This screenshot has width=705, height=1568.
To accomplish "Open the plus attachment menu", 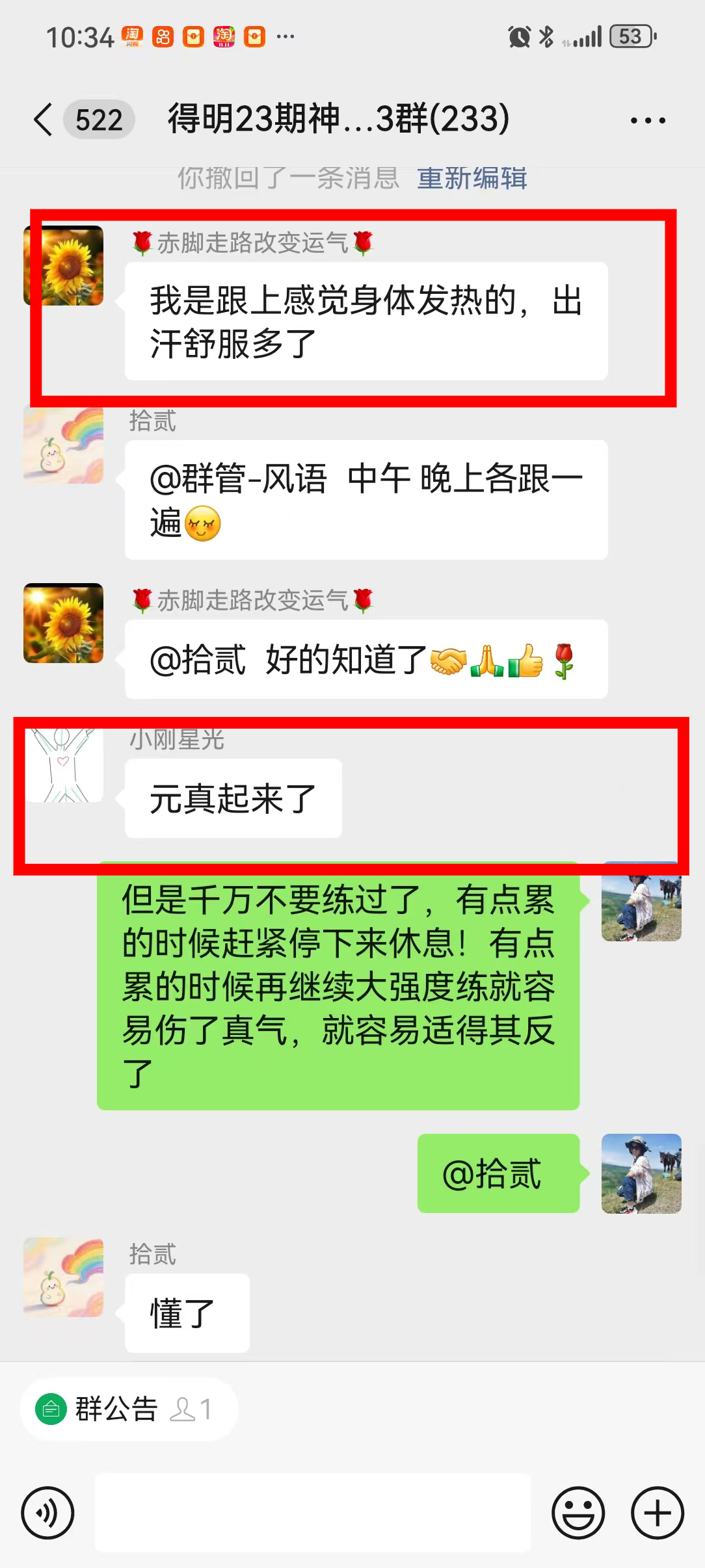I will 657,1513.
